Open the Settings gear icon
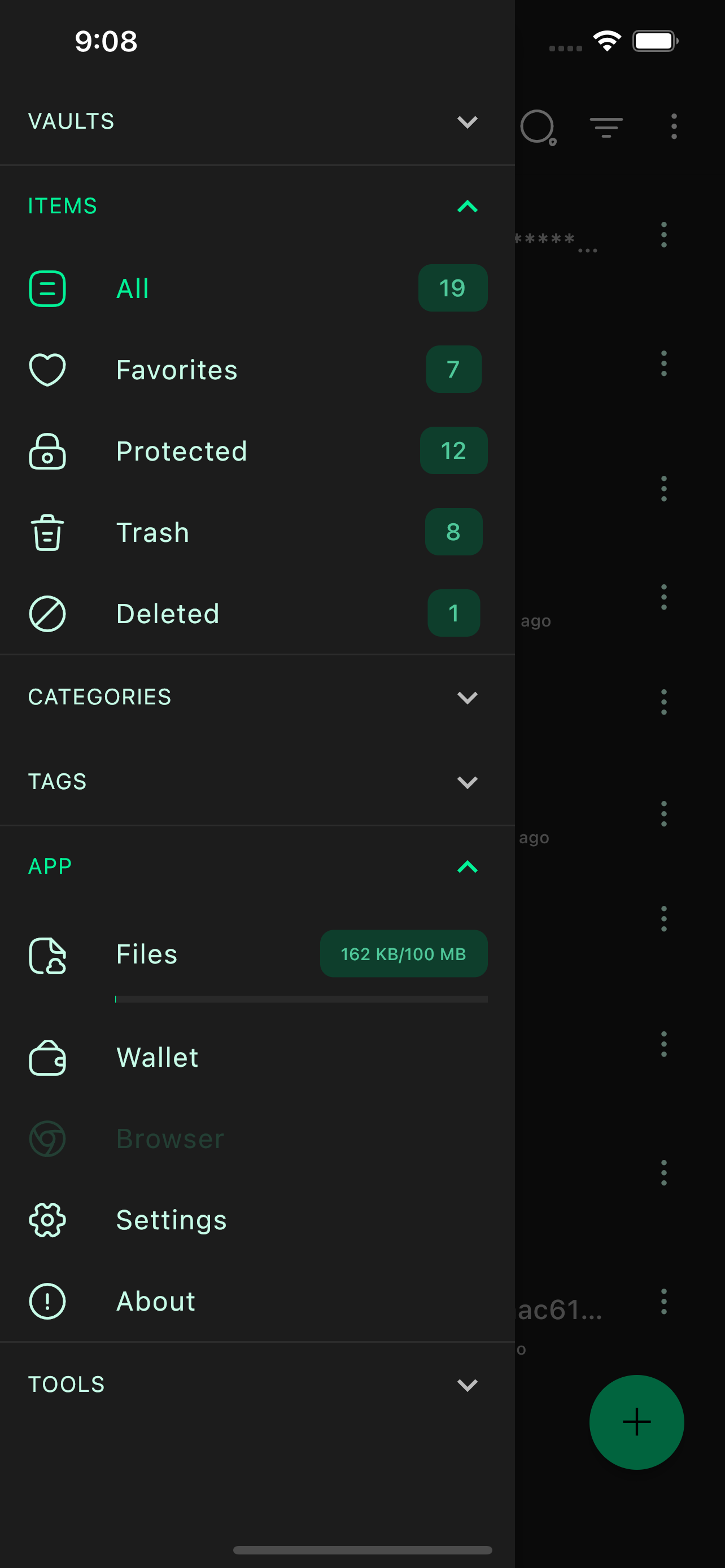 (x=47, y=1220)
